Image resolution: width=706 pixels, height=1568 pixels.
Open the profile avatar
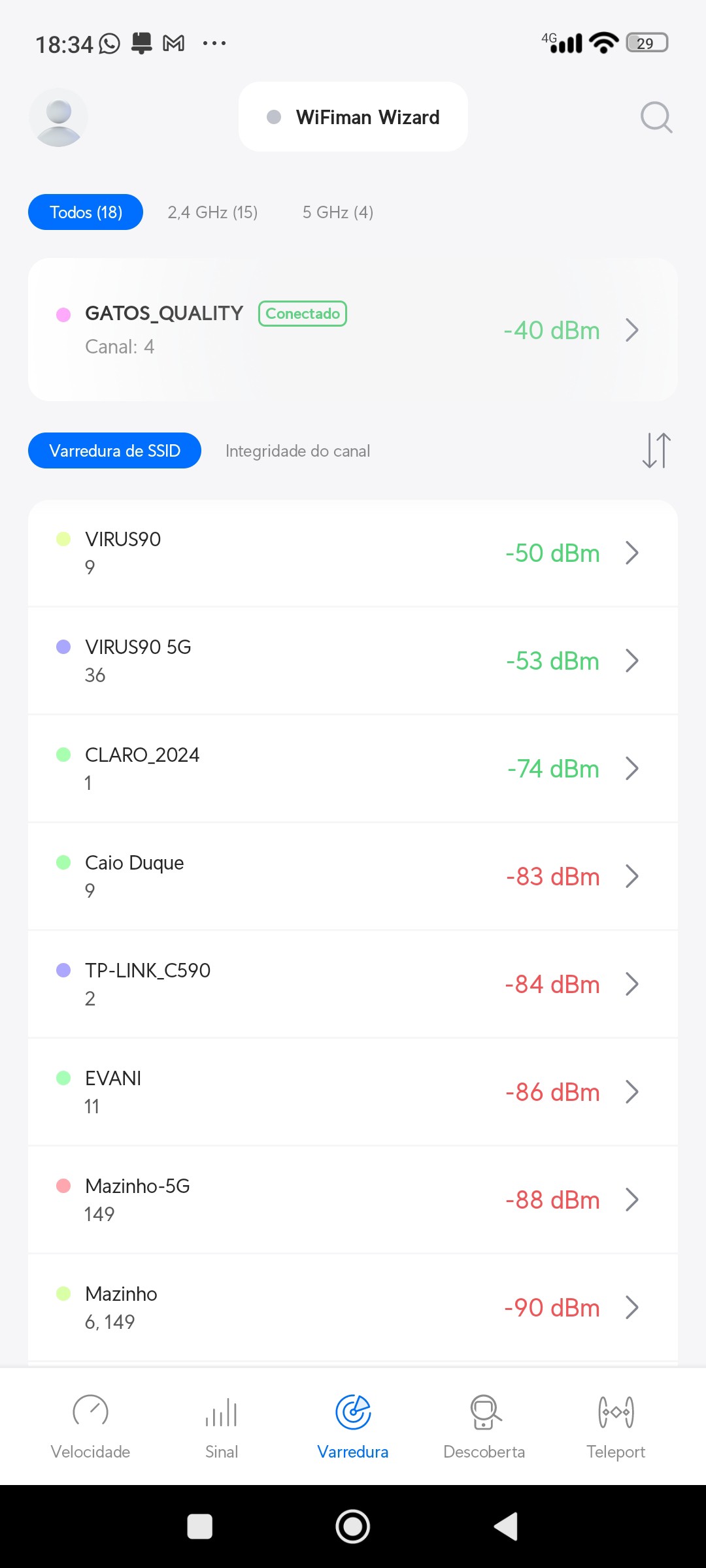click(x=58, y=118)
